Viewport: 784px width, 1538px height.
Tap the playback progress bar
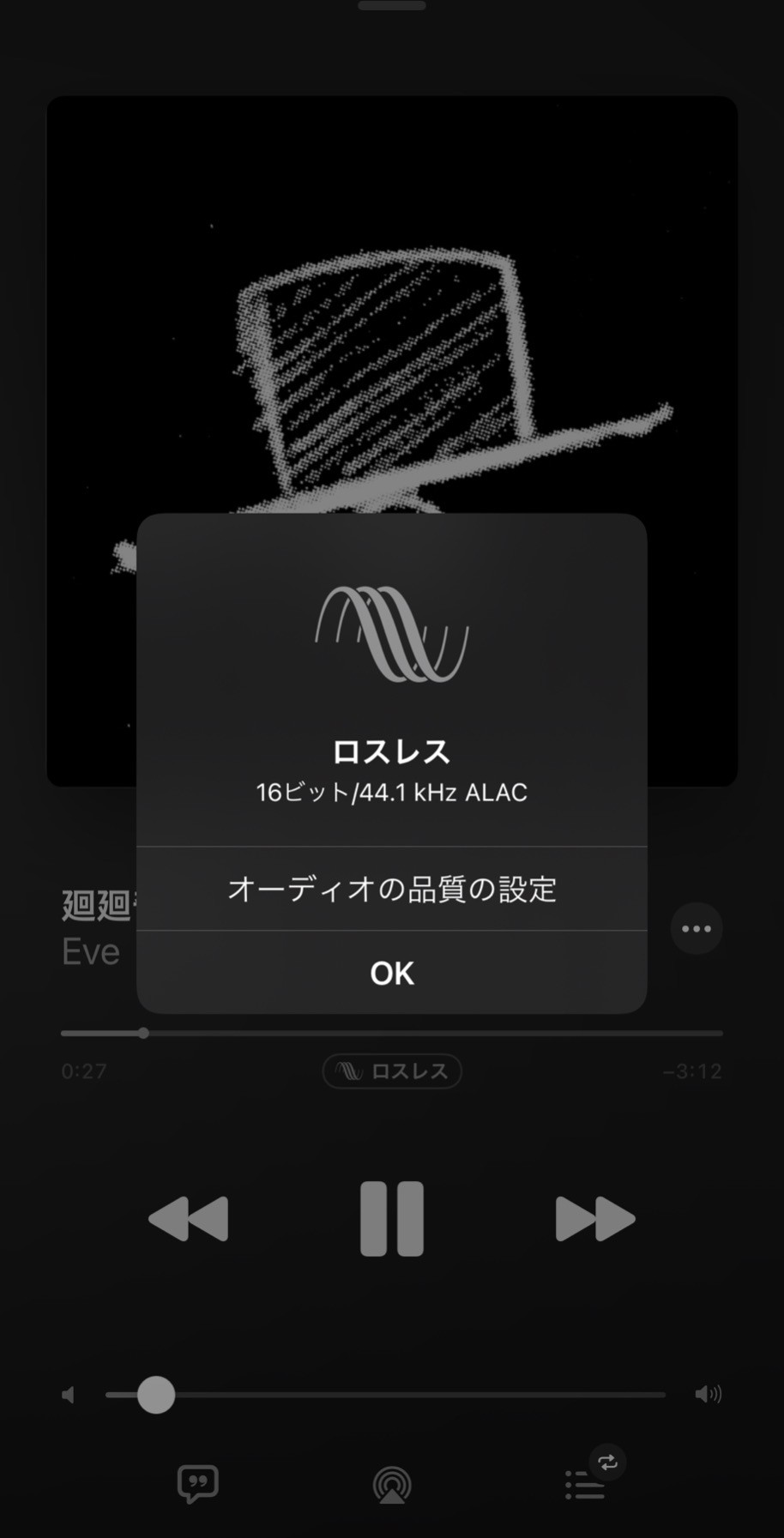point(392,1034)
